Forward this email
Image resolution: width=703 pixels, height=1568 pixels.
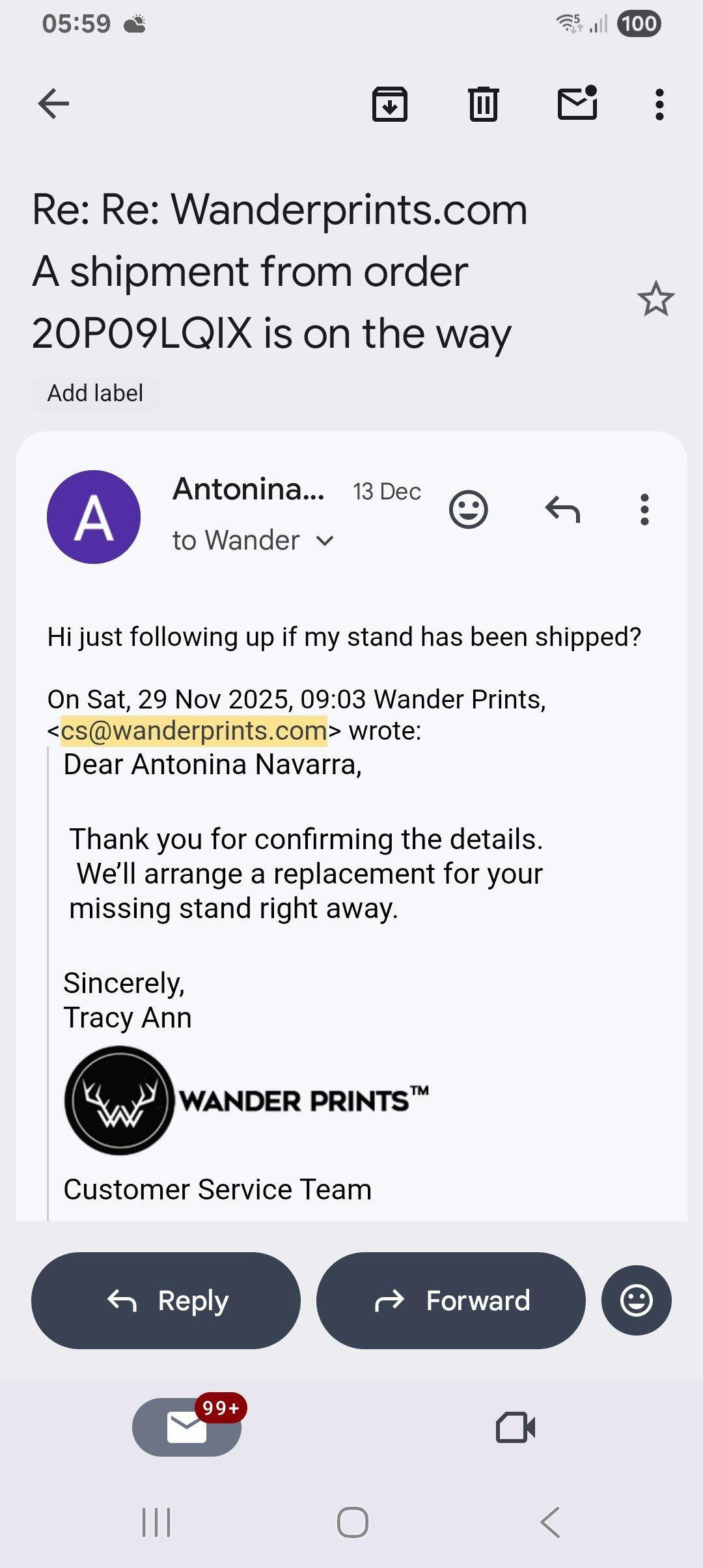coord(451,1300)
